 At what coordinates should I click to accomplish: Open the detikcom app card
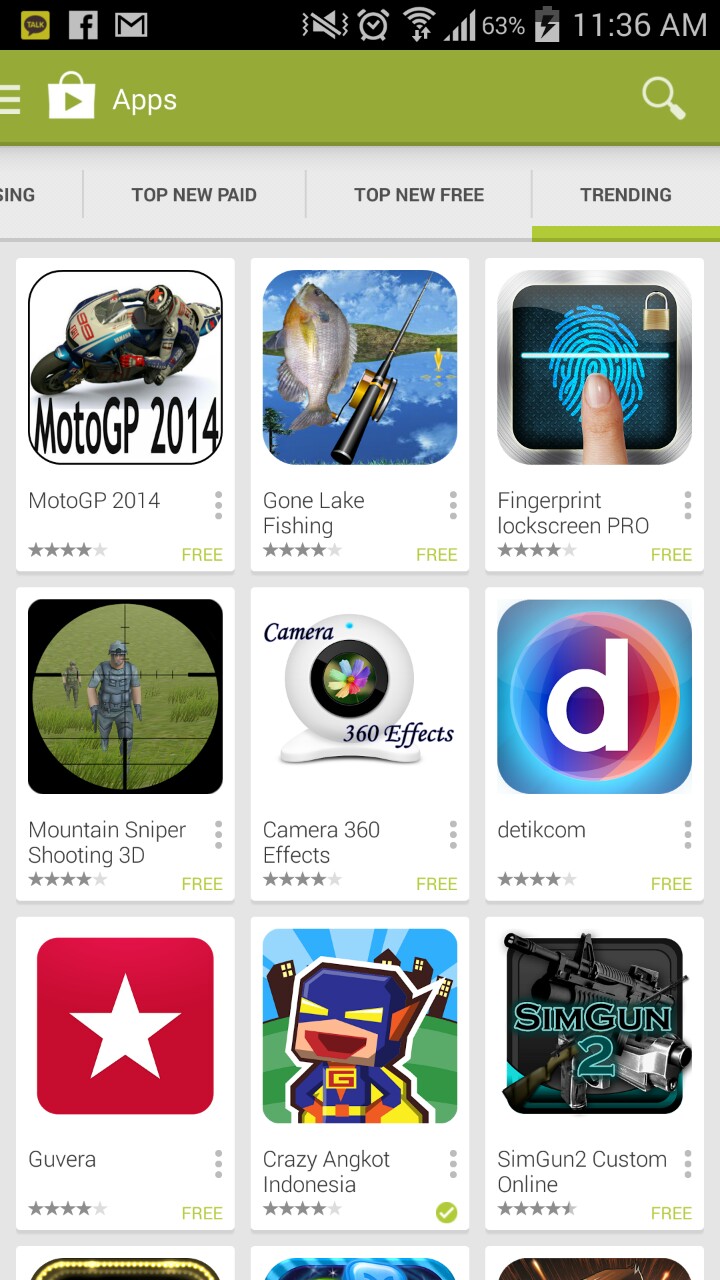click(594, 697)
